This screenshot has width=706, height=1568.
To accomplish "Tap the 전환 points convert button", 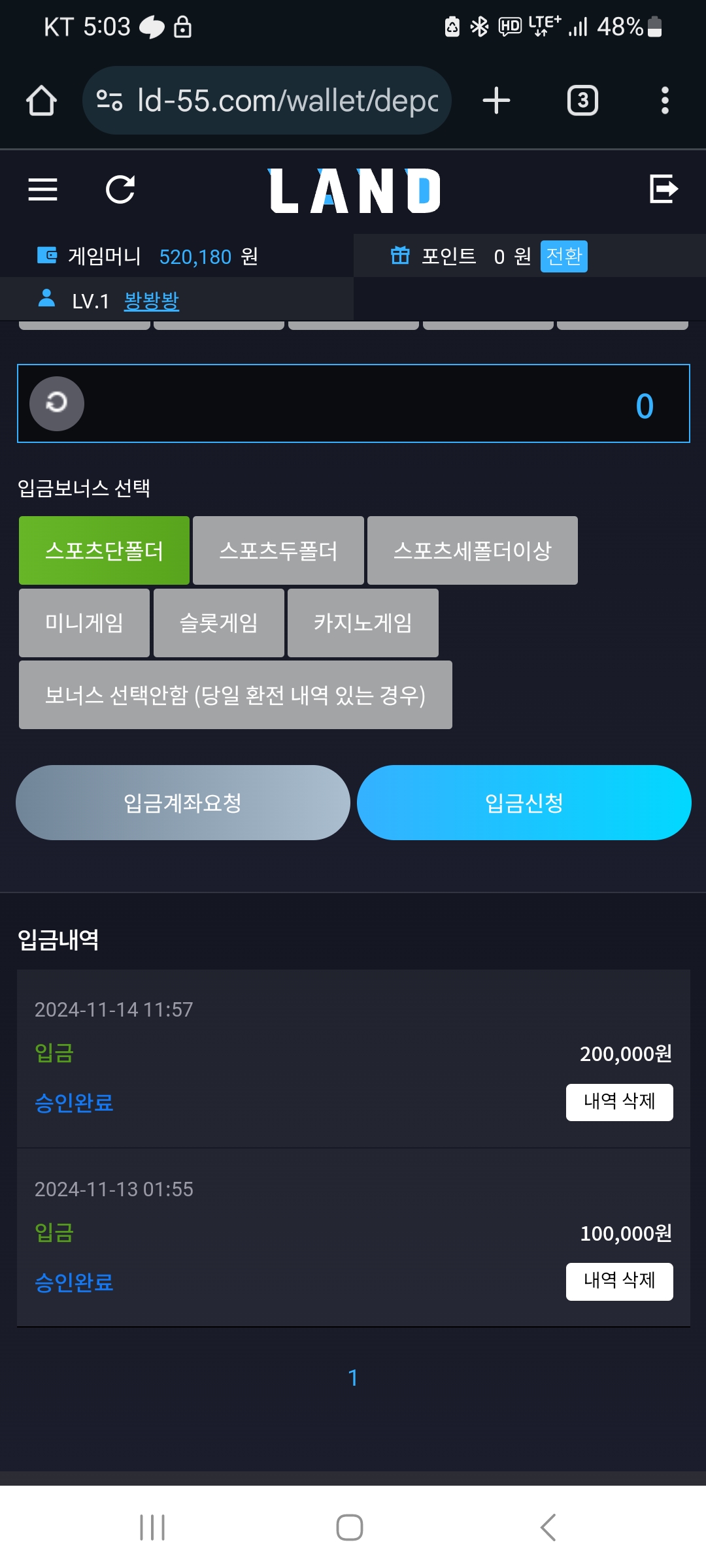I will (563, 256).
